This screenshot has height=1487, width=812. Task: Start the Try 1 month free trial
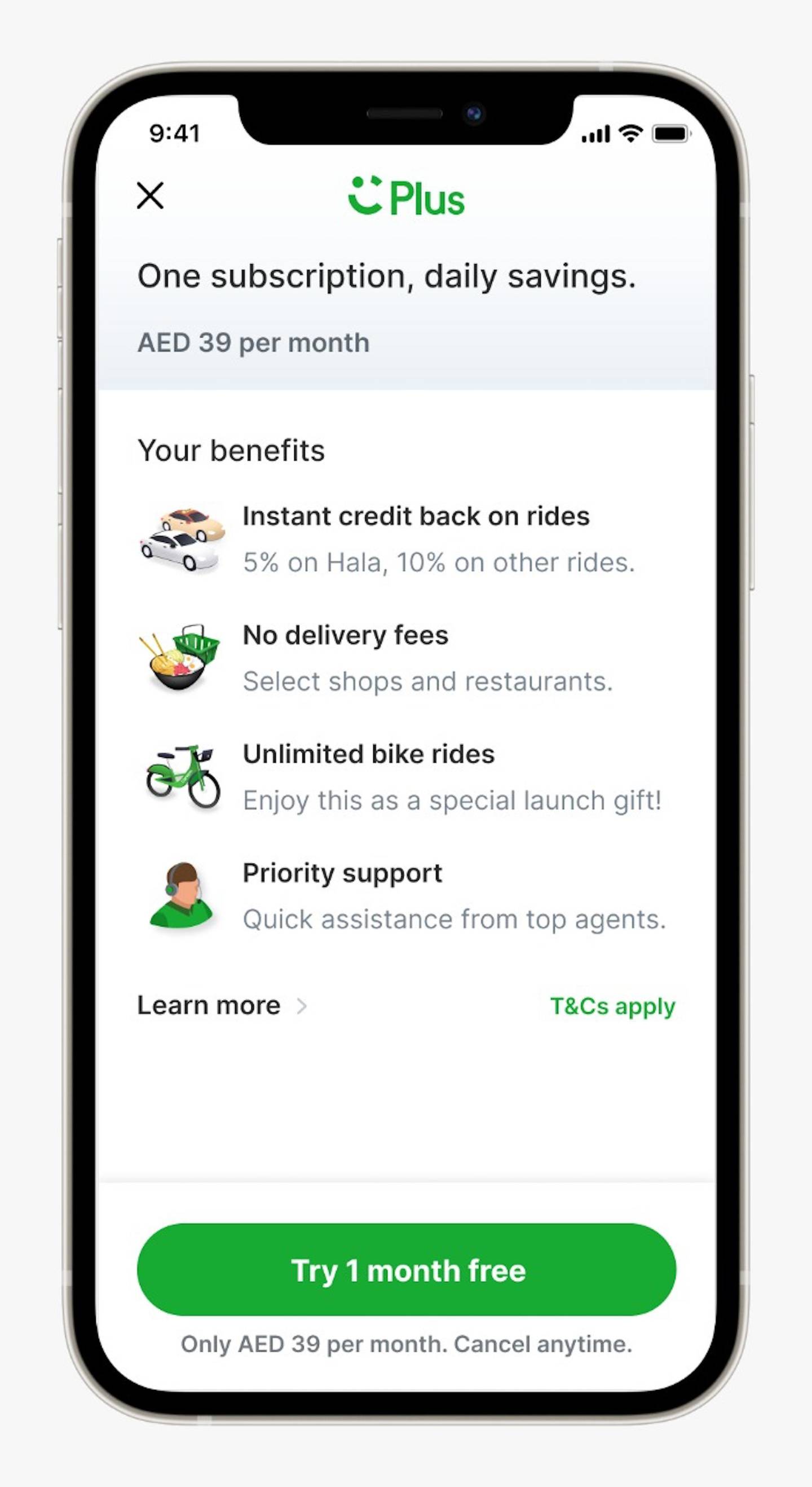407,1270
